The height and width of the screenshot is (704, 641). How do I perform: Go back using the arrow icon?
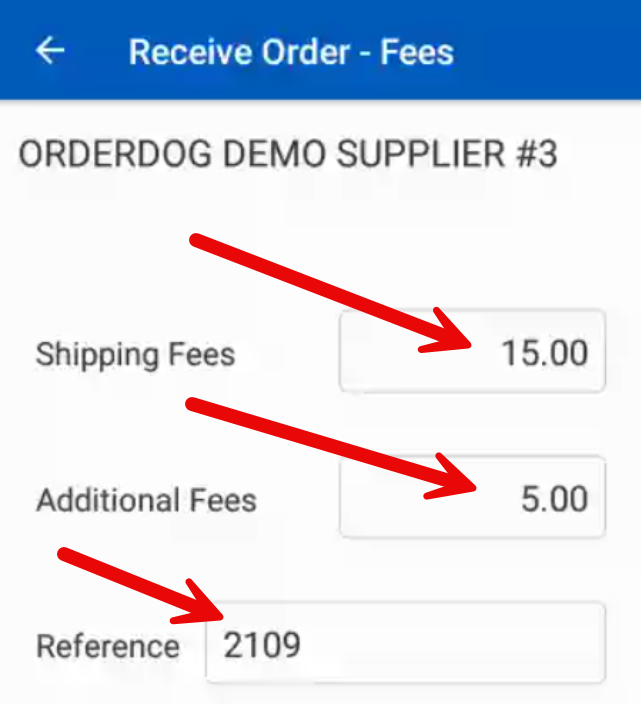50,51
